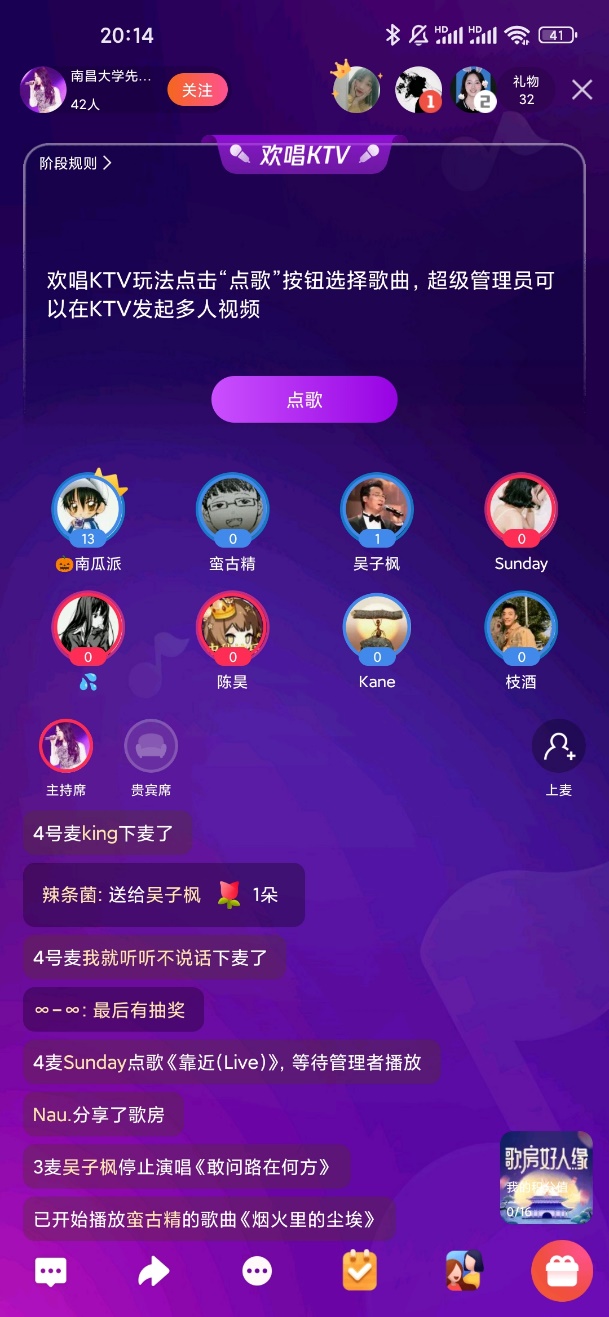
Task: Open the 歌房好人缘 activity banner
Action: 546,1178
